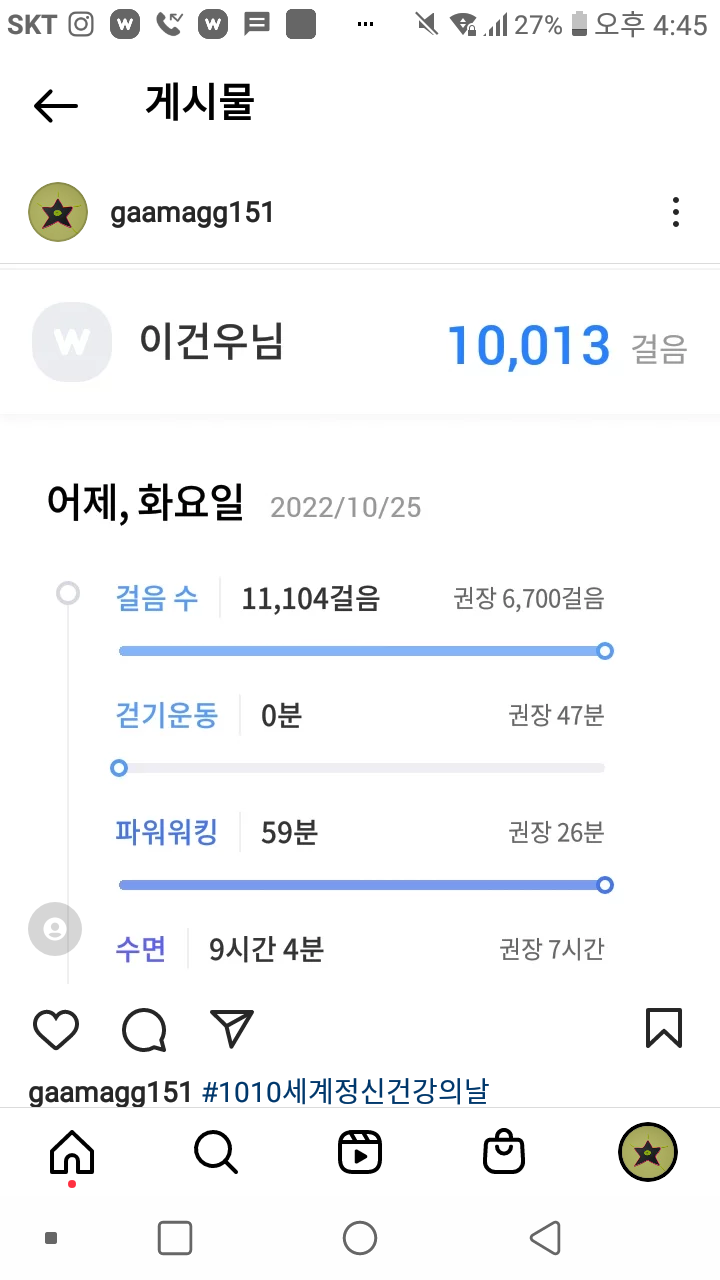Viewport: 720px width, 1280px height.
Task: Open gaamagg151's profile from the post header
Action: (191, 213)
